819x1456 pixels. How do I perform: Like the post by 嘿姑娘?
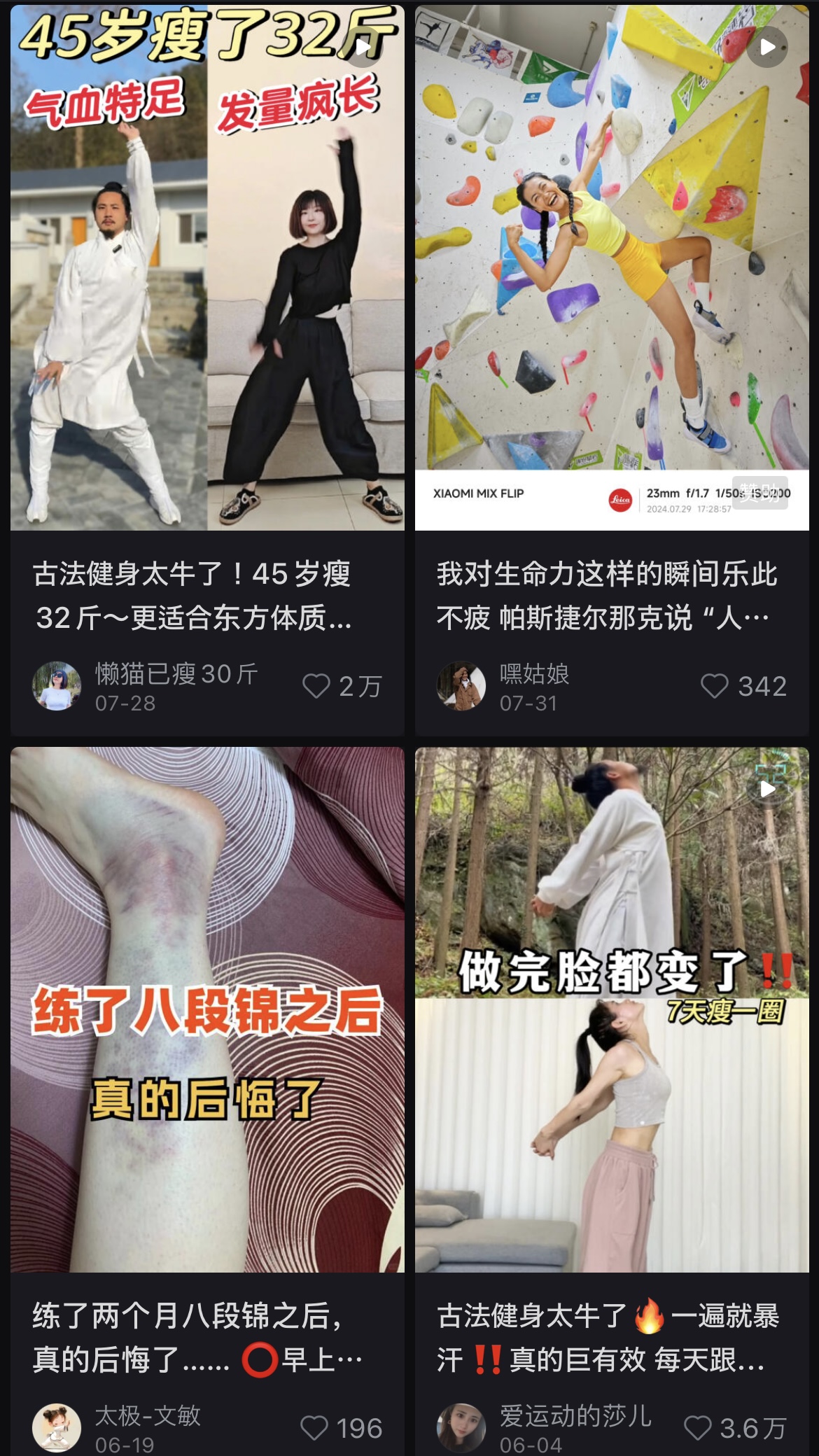[715, 686]
